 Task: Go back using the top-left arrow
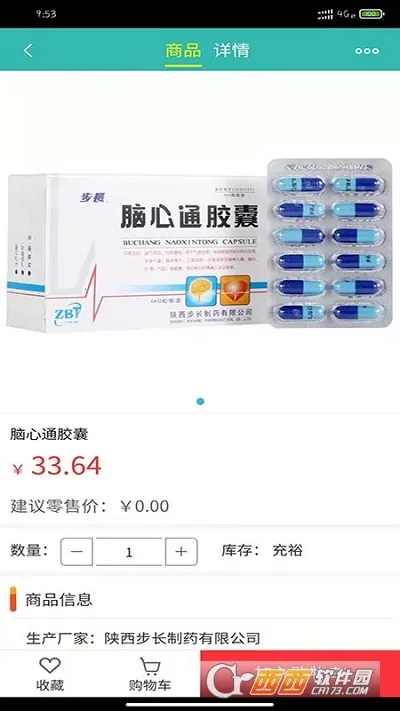(x=28, y=50)
